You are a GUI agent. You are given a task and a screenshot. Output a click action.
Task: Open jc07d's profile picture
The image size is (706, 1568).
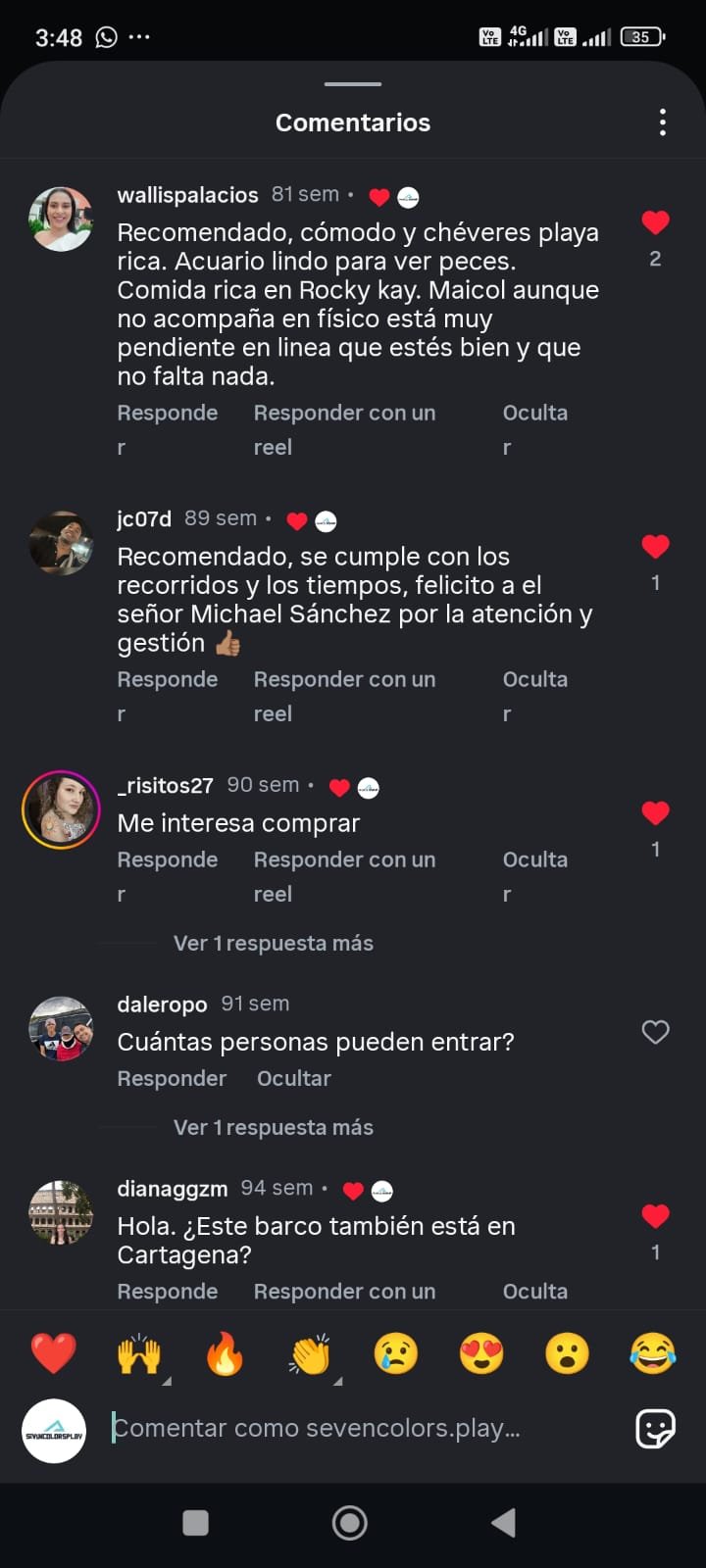click(x=61, y=543)
